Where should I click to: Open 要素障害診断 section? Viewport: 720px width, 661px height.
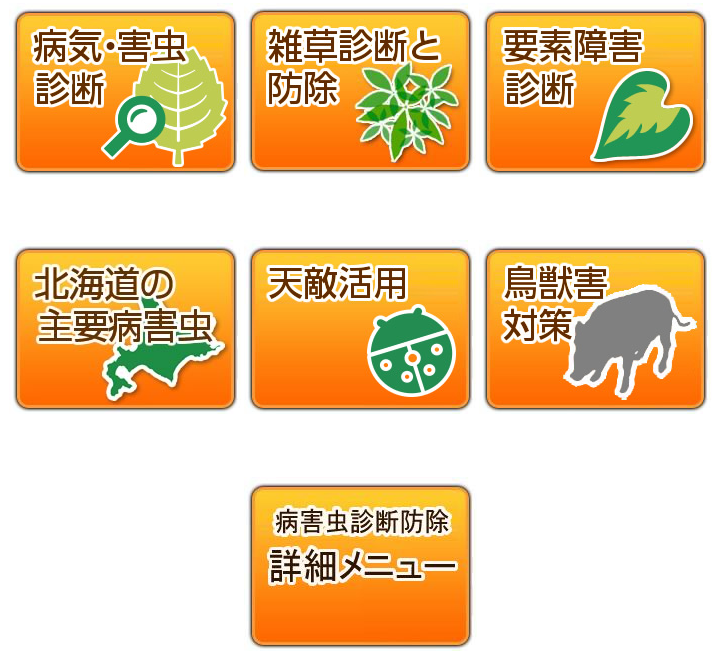pos(595,92)
